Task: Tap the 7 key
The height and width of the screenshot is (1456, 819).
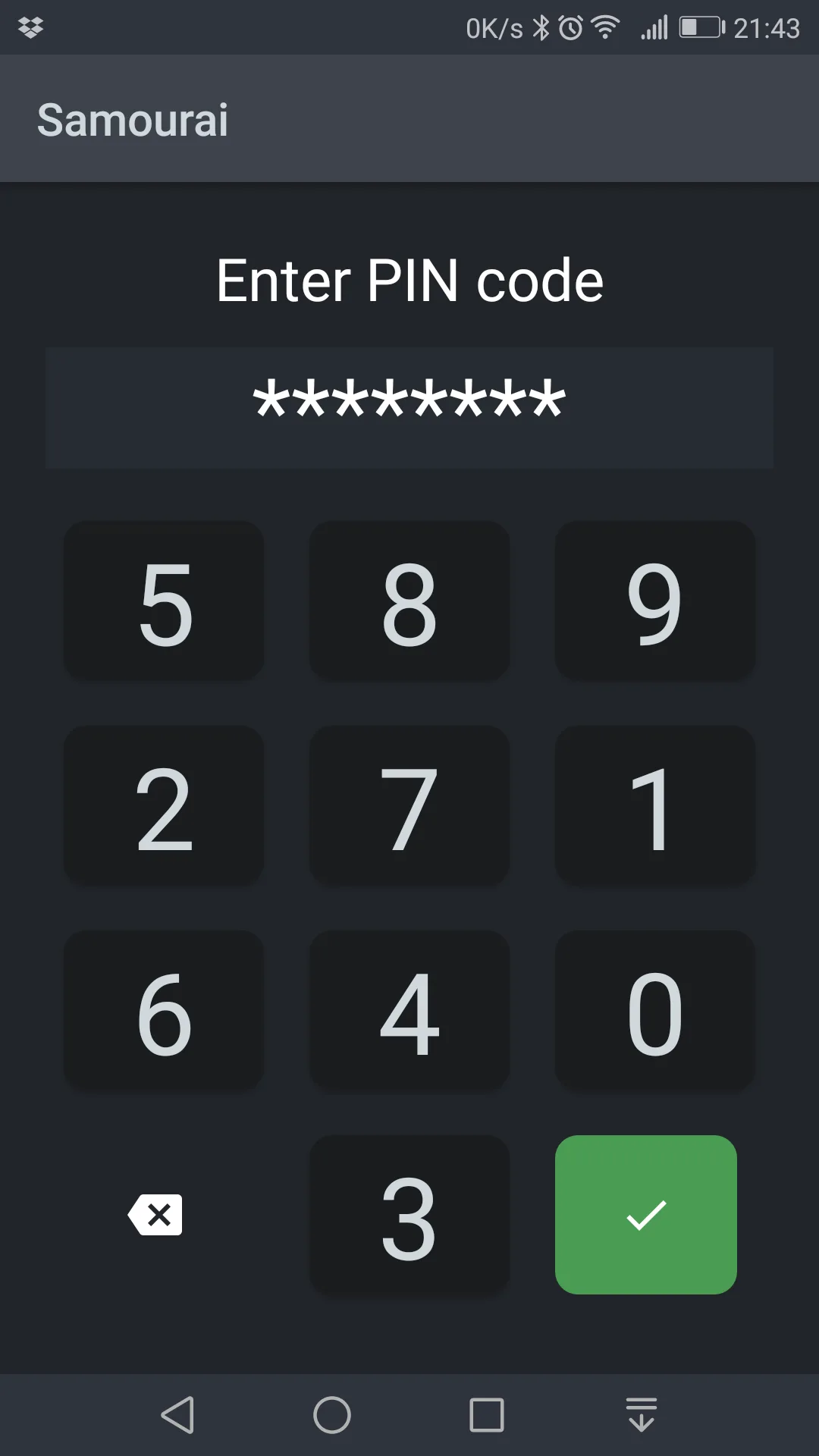Action: point(409,805)
